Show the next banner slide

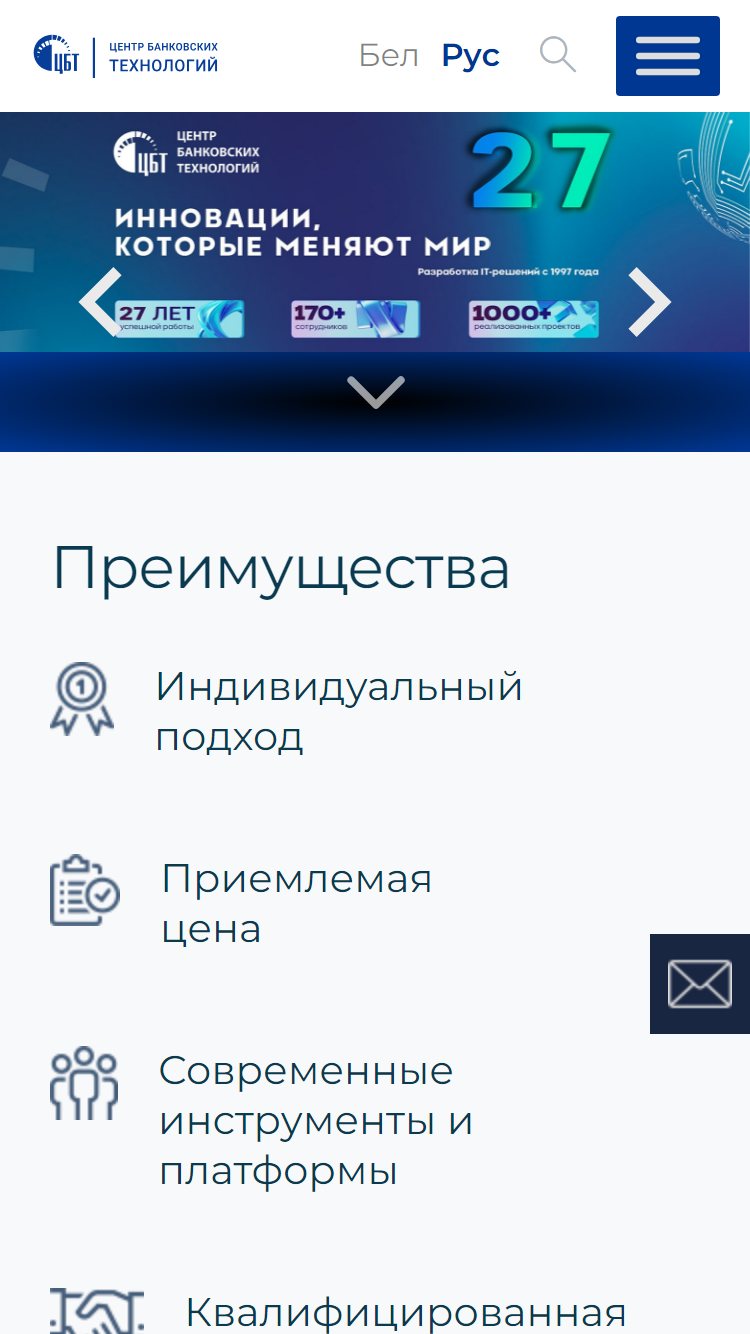649,302
